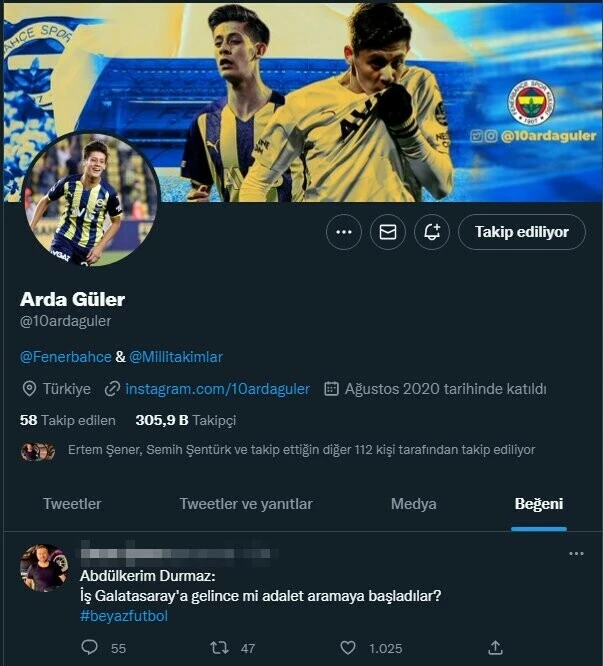Open the @Millitakimlar mention link
The height and width of the screenshot is (666, 603).
point(176,357)
